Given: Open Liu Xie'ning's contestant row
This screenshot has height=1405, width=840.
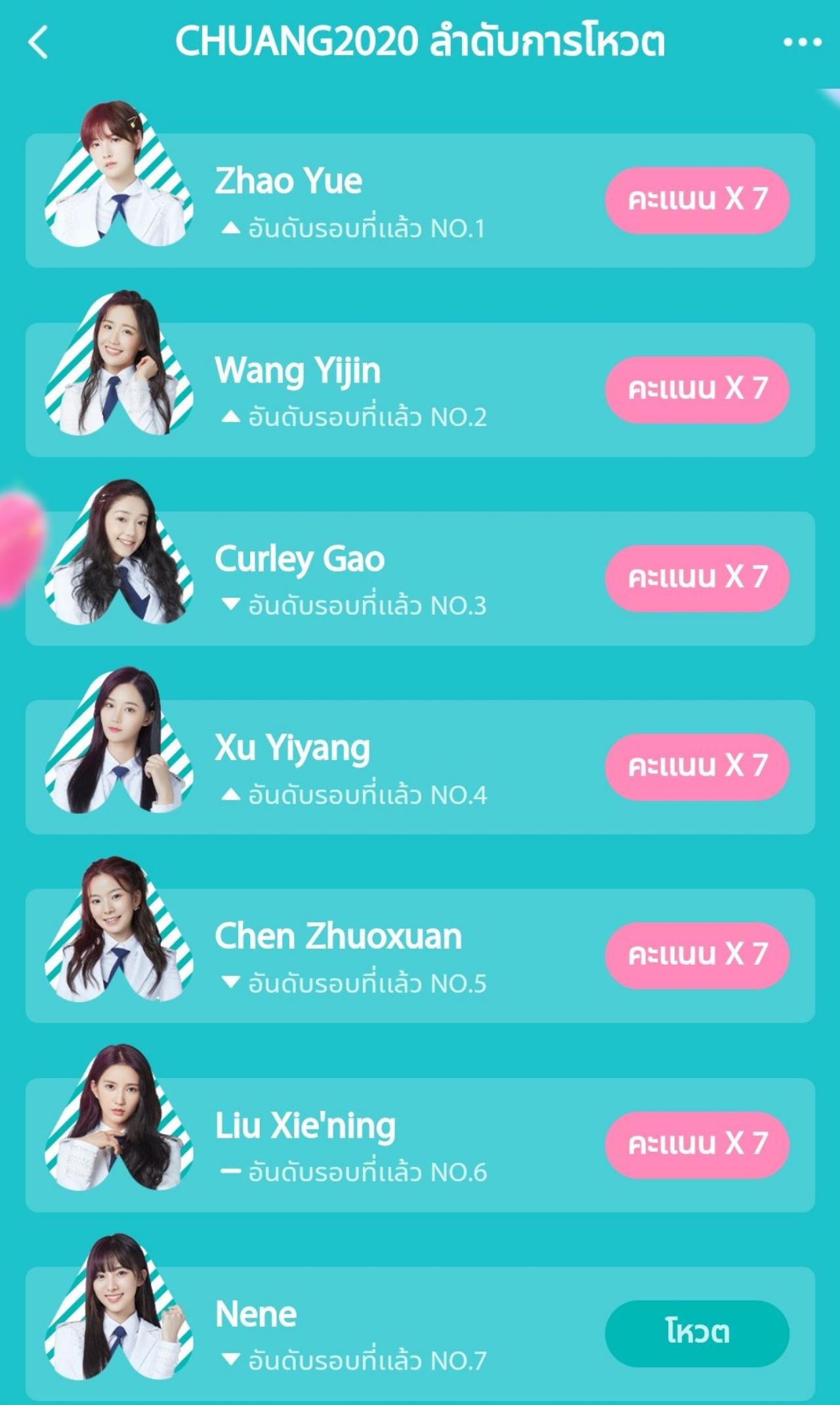Looking at the screenshot, I should [394, 1145].
